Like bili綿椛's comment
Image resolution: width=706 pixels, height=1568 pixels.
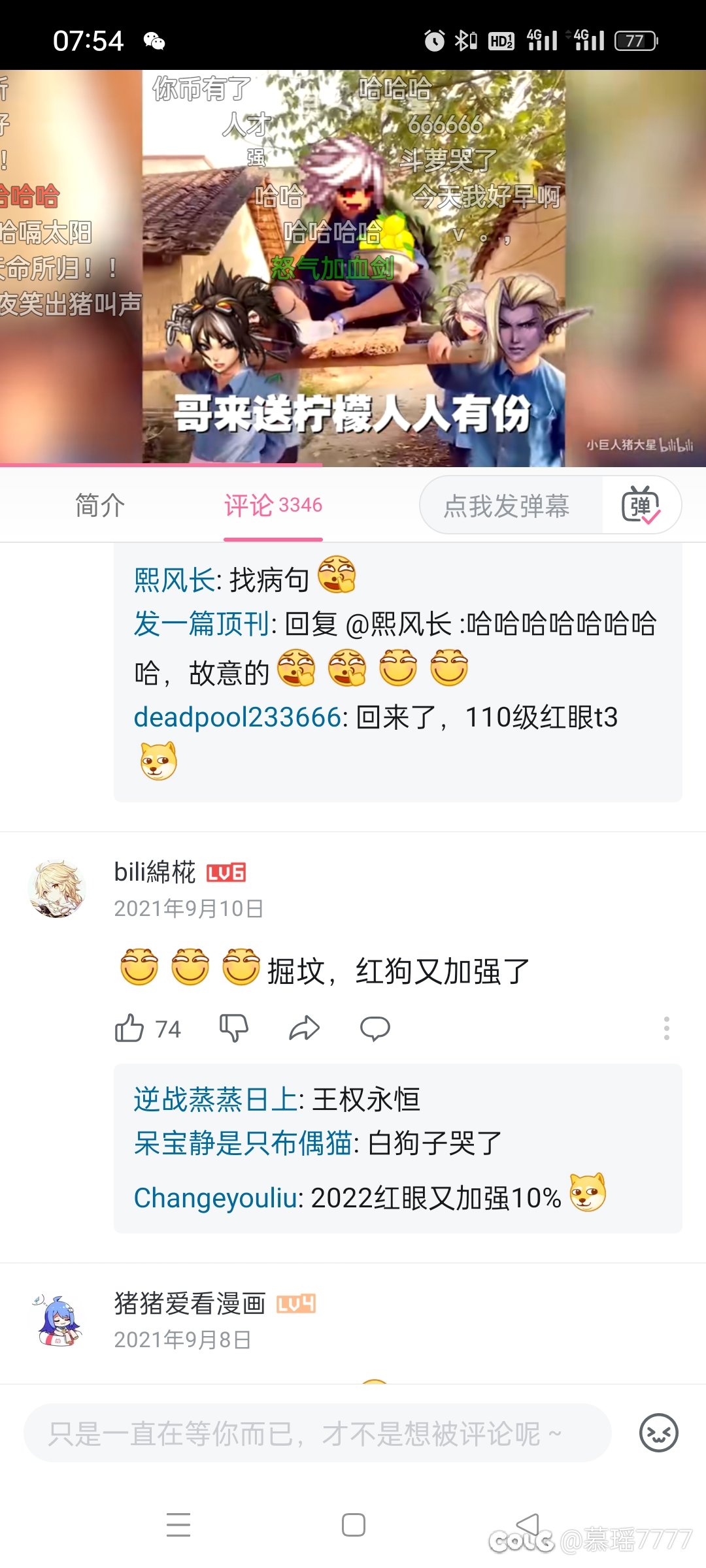pos(148,1028)
